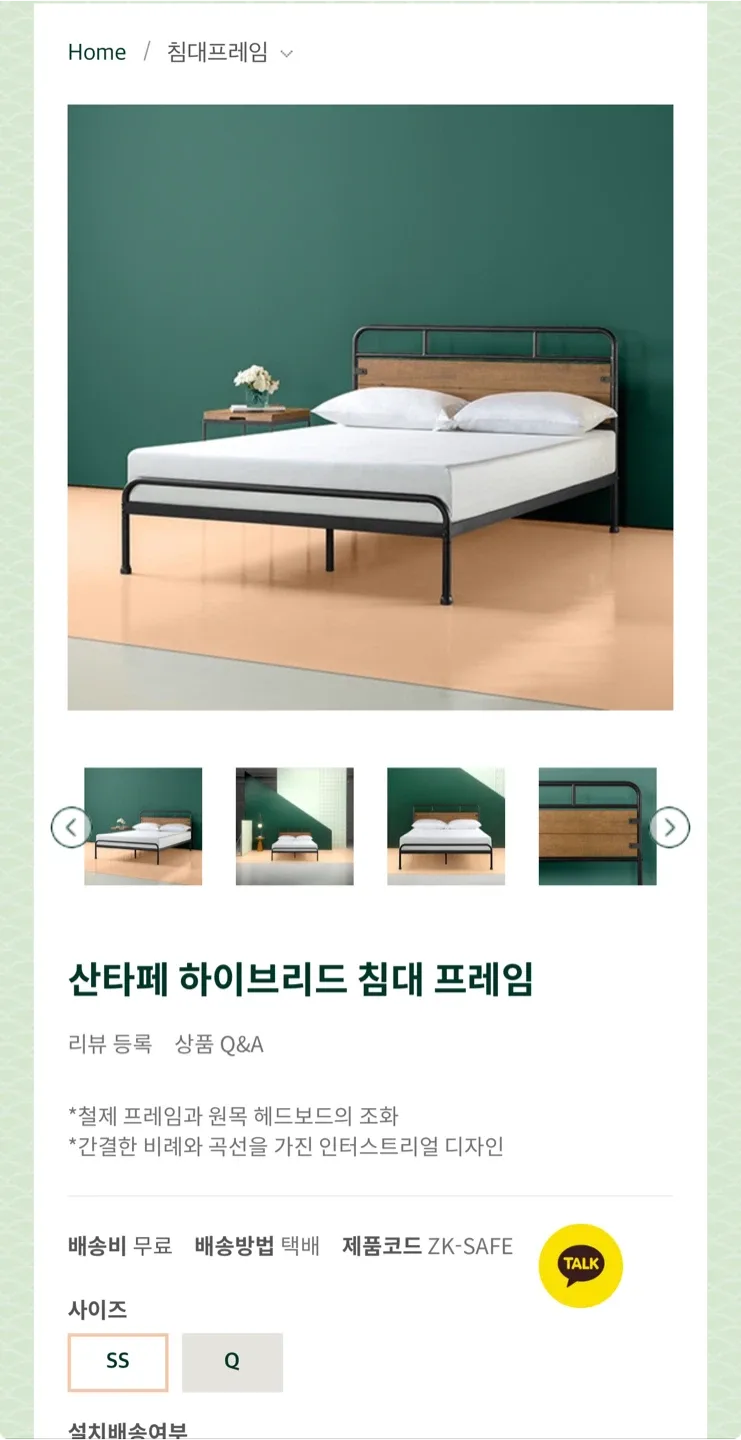This screenshot has width=741, height=1440.
Task: Select the first thumbnail with side table
Action: pos(143,826)
